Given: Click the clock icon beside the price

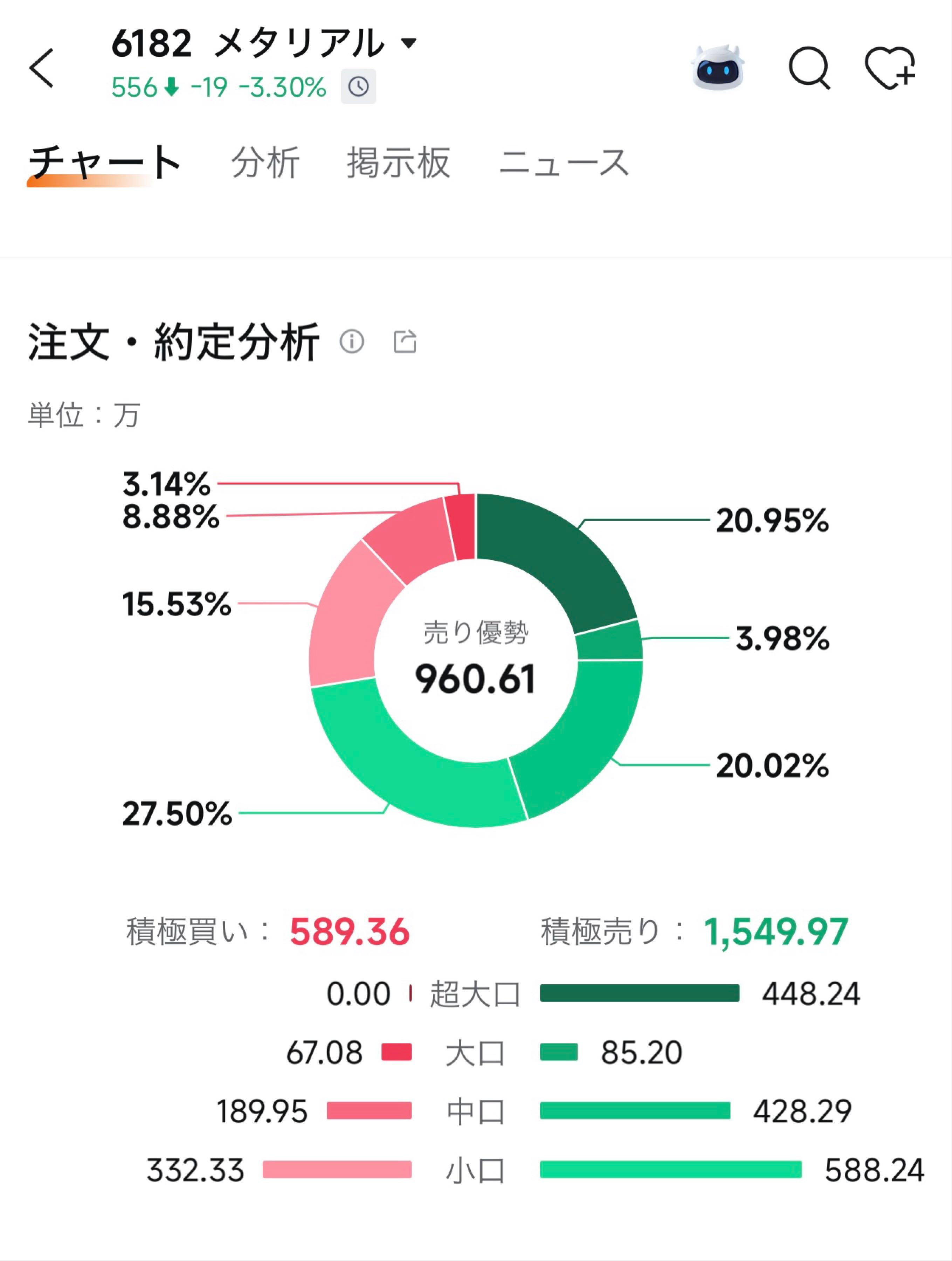Looking at the screenshot, I should click(359, 87).
